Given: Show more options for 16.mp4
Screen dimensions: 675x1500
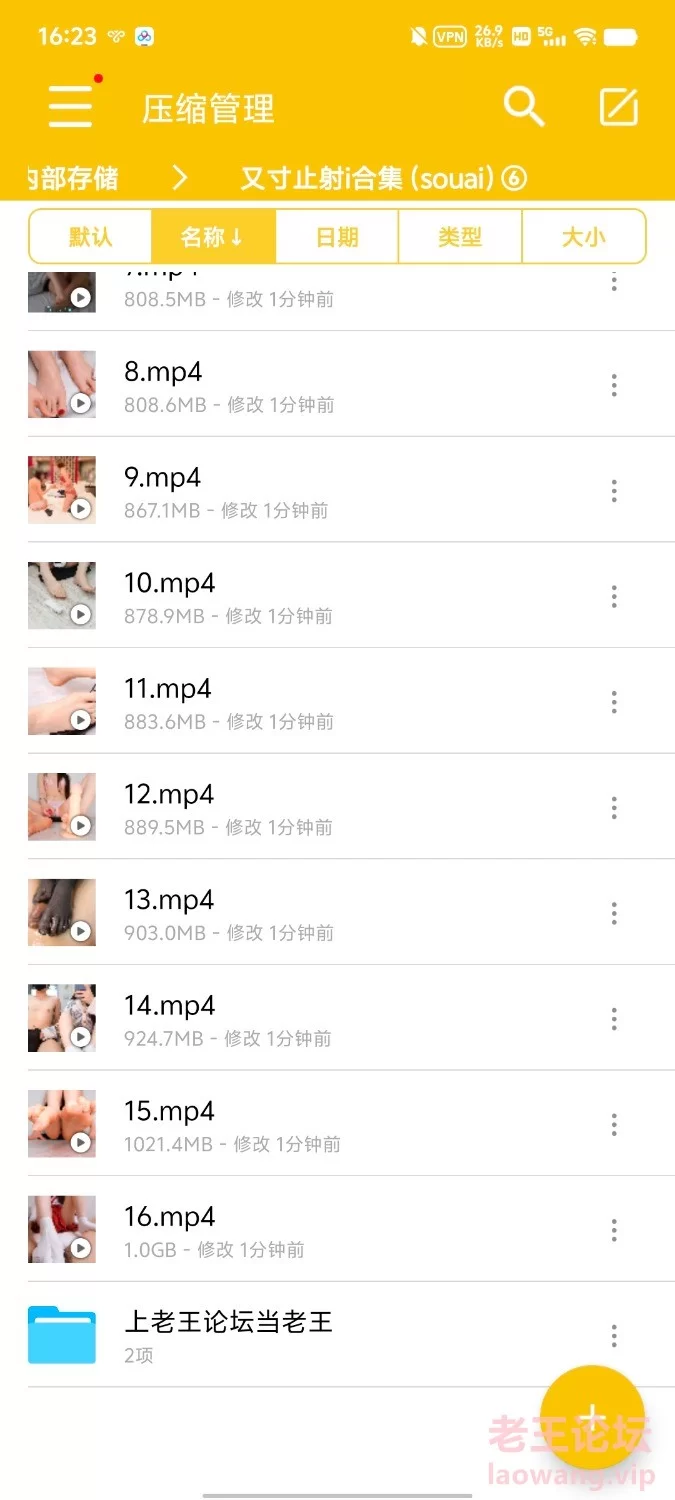Looking at the screenshot, I should pos(614,1230).
